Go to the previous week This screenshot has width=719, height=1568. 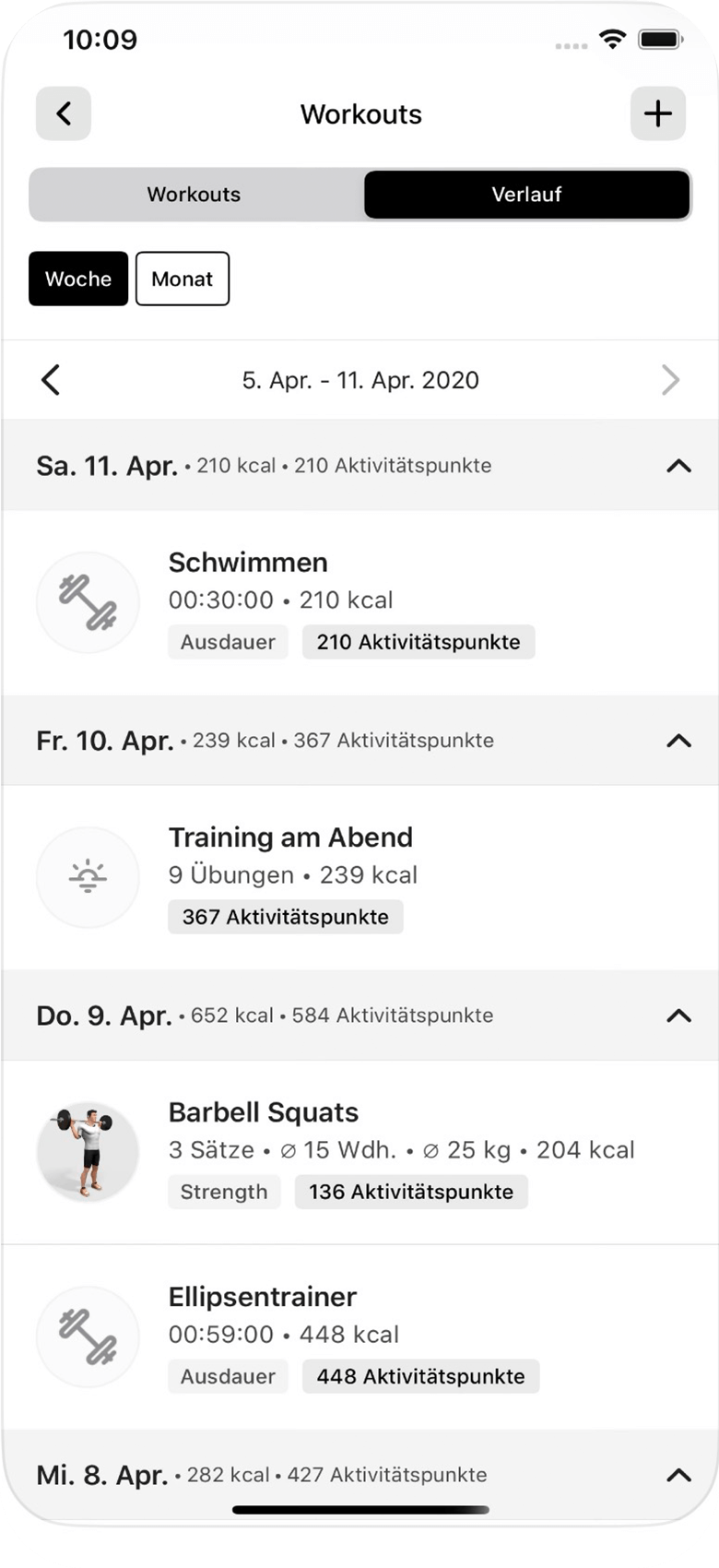click(x=51, y=380)
